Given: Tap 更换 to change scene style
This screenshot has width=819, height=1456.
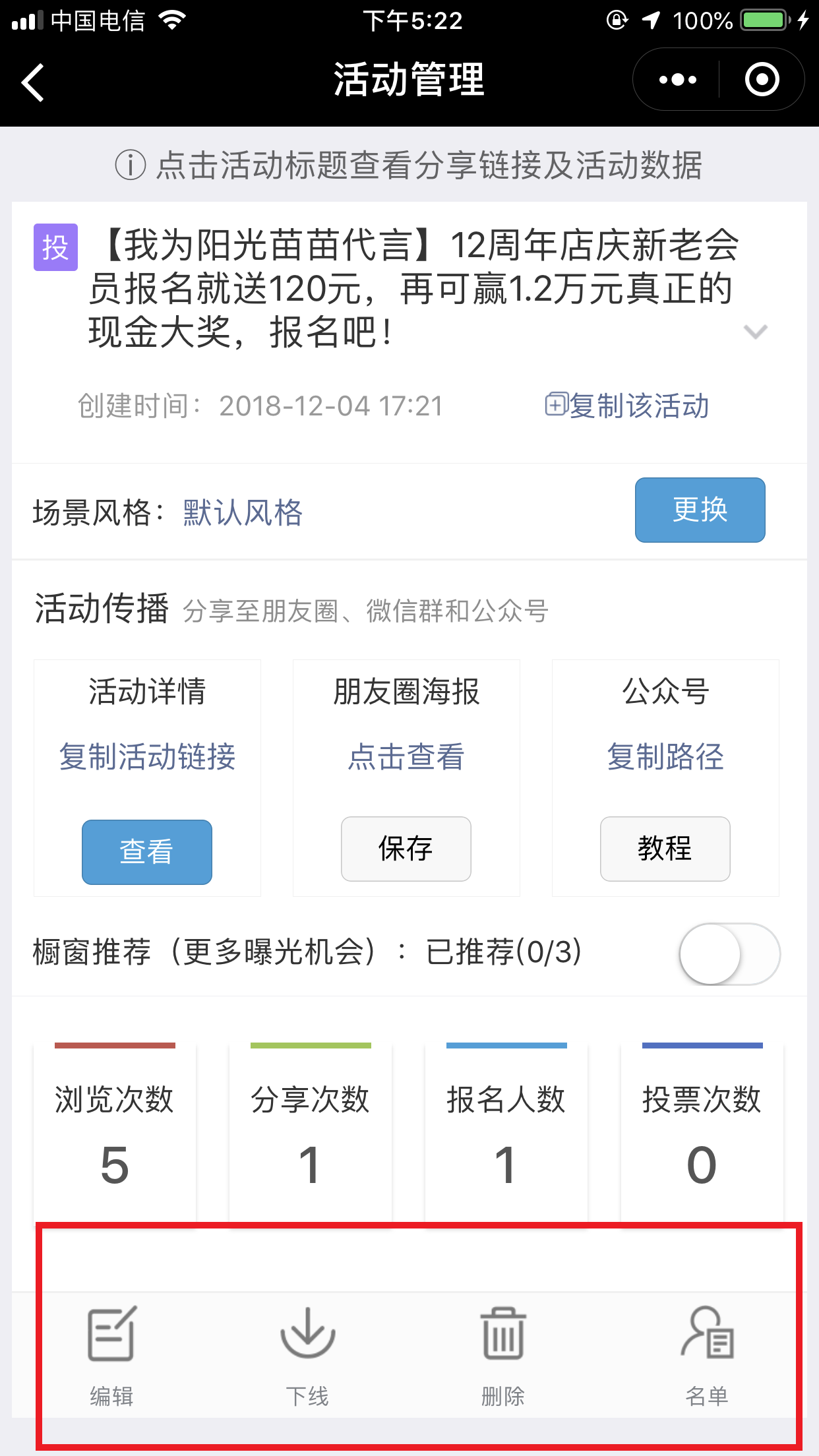Looking at the screenshot, I should click(x=700, y=510).
